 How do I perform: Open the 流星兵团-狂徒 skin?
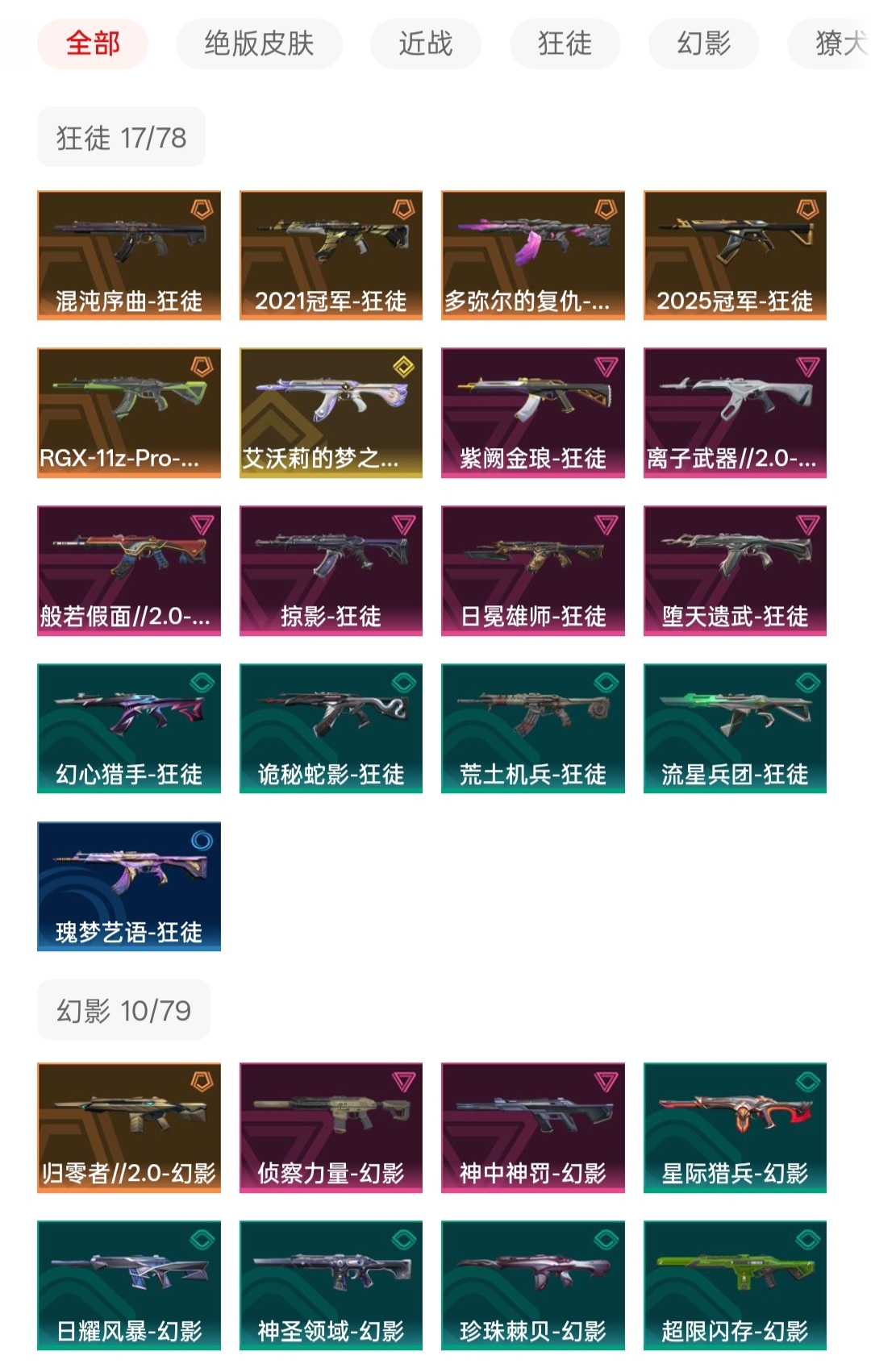coord(735,728)
